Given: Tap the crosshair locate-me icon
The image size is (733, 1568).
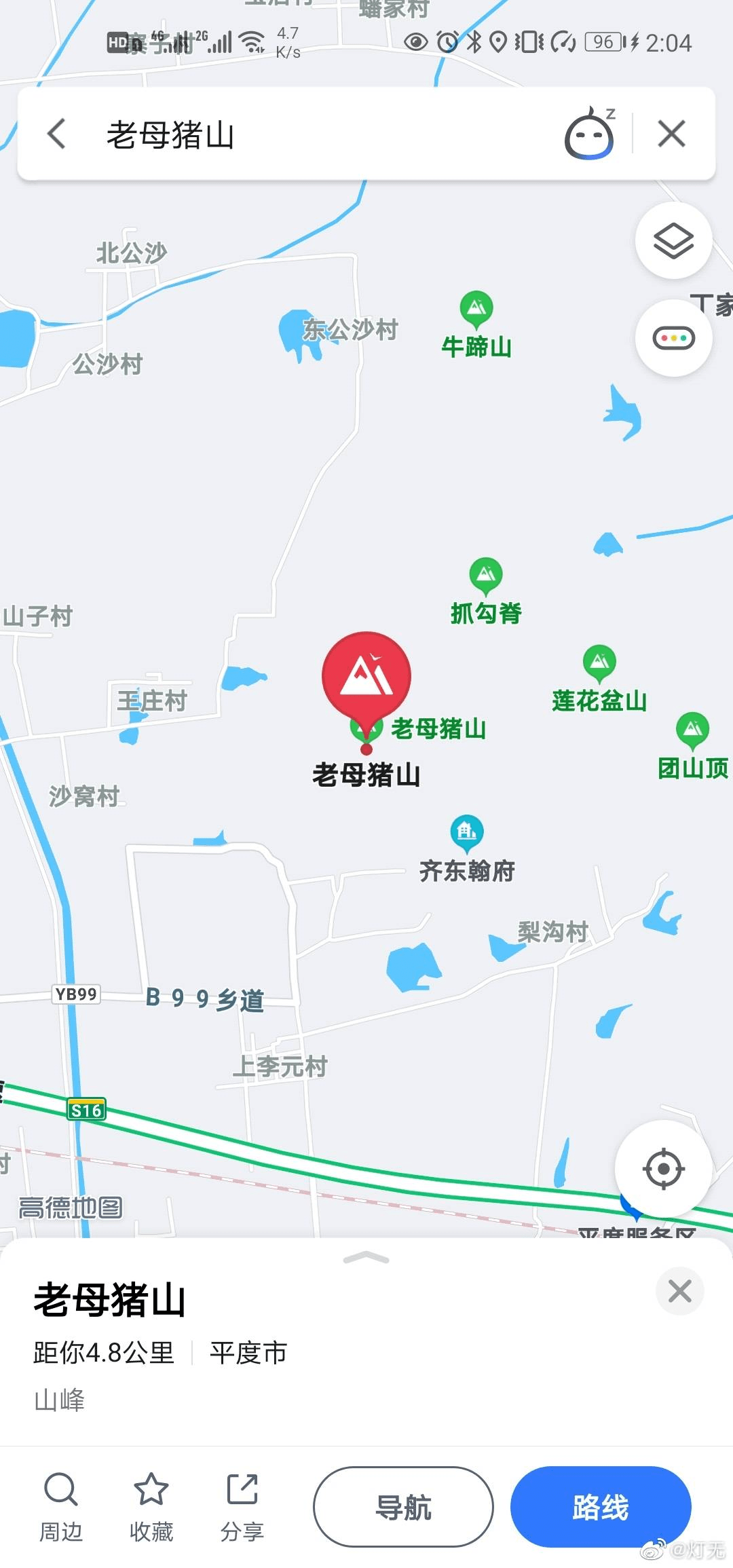Looking at the screenshot, I should (662, 1169).
